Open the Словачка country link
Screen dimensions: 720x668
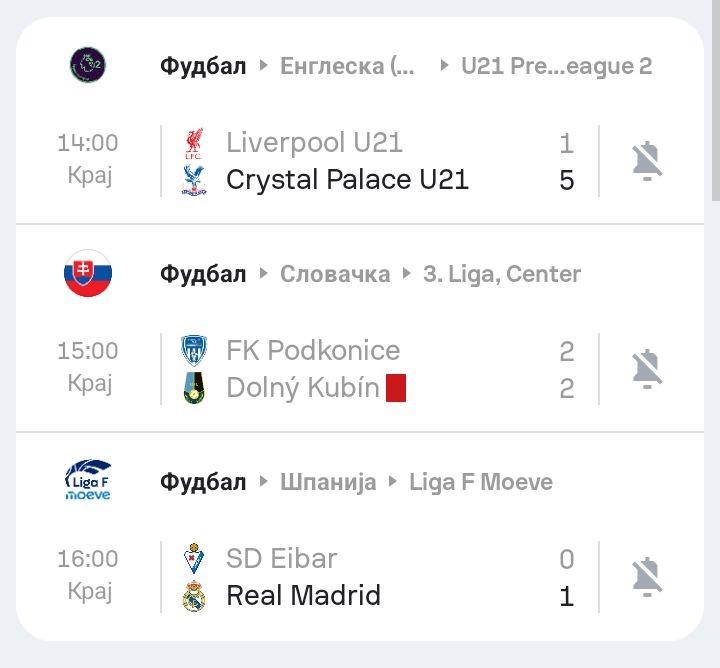(x=335, y=274)
